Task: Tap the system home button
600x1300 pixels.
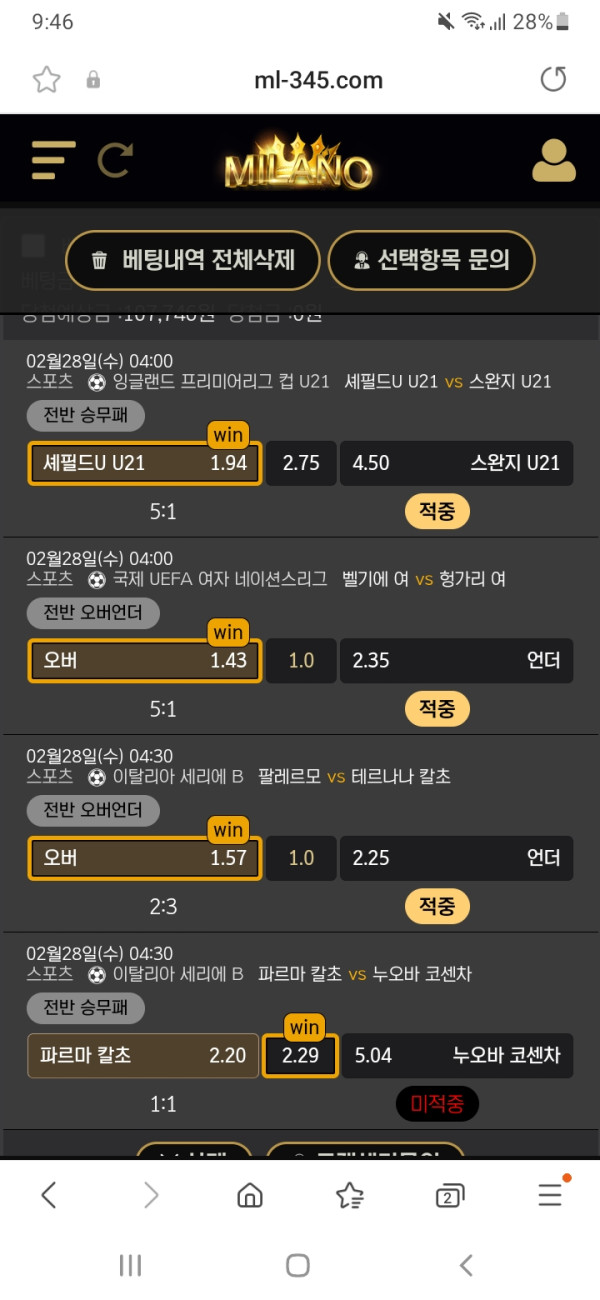Action: pos(298,1265)
